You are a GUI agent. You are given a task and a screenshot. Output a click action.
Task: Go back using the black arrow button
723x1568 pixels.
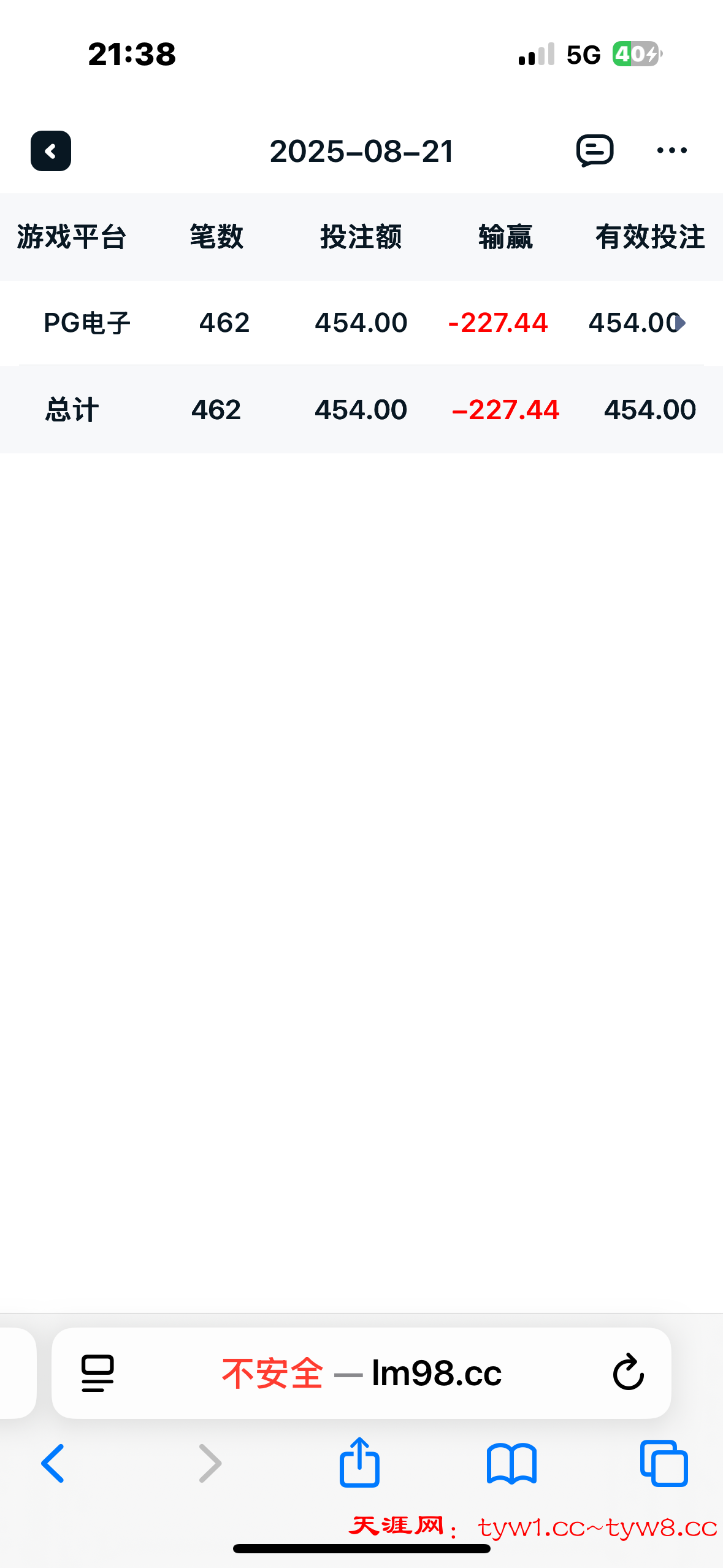point(51,151)
